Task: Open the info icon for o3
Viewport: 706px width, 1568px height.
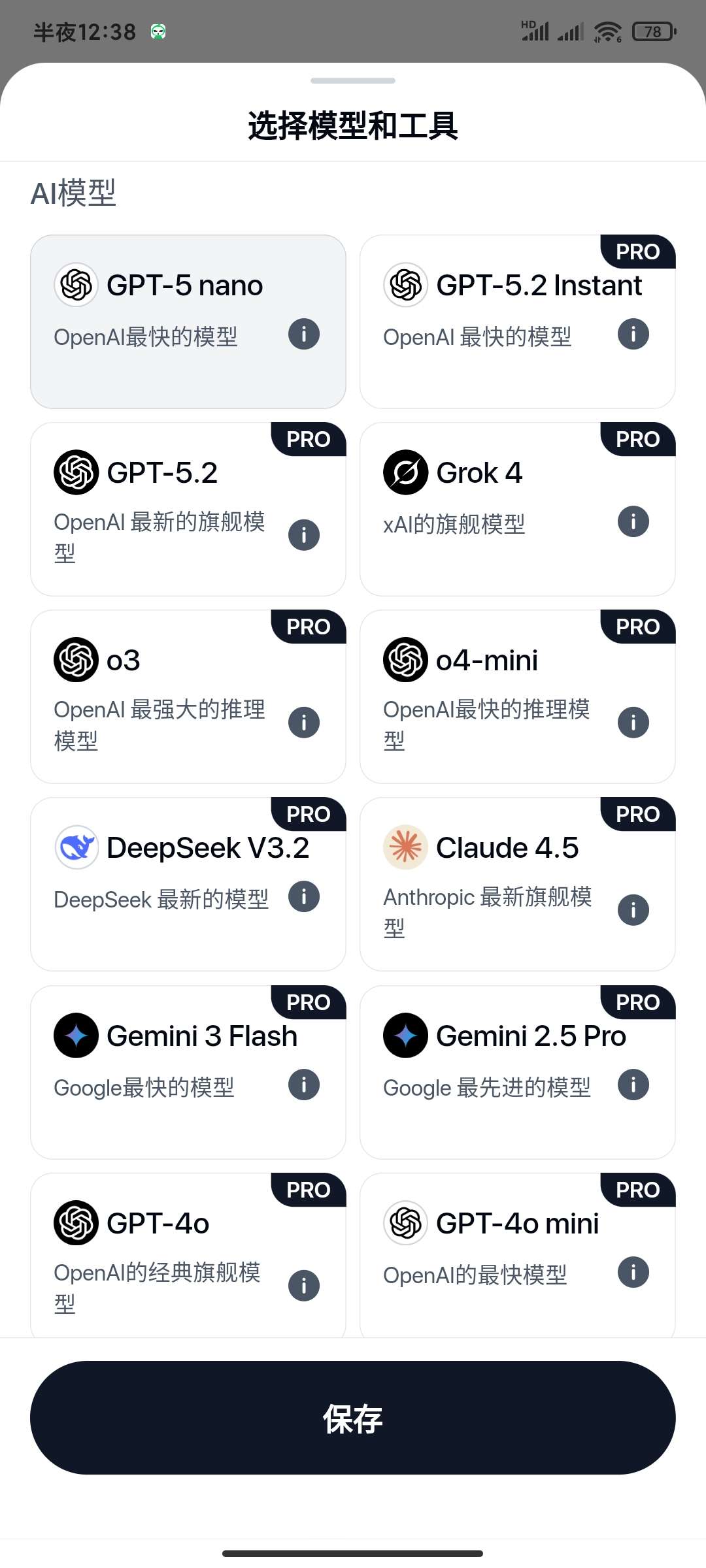Action: tap(303, 722)
